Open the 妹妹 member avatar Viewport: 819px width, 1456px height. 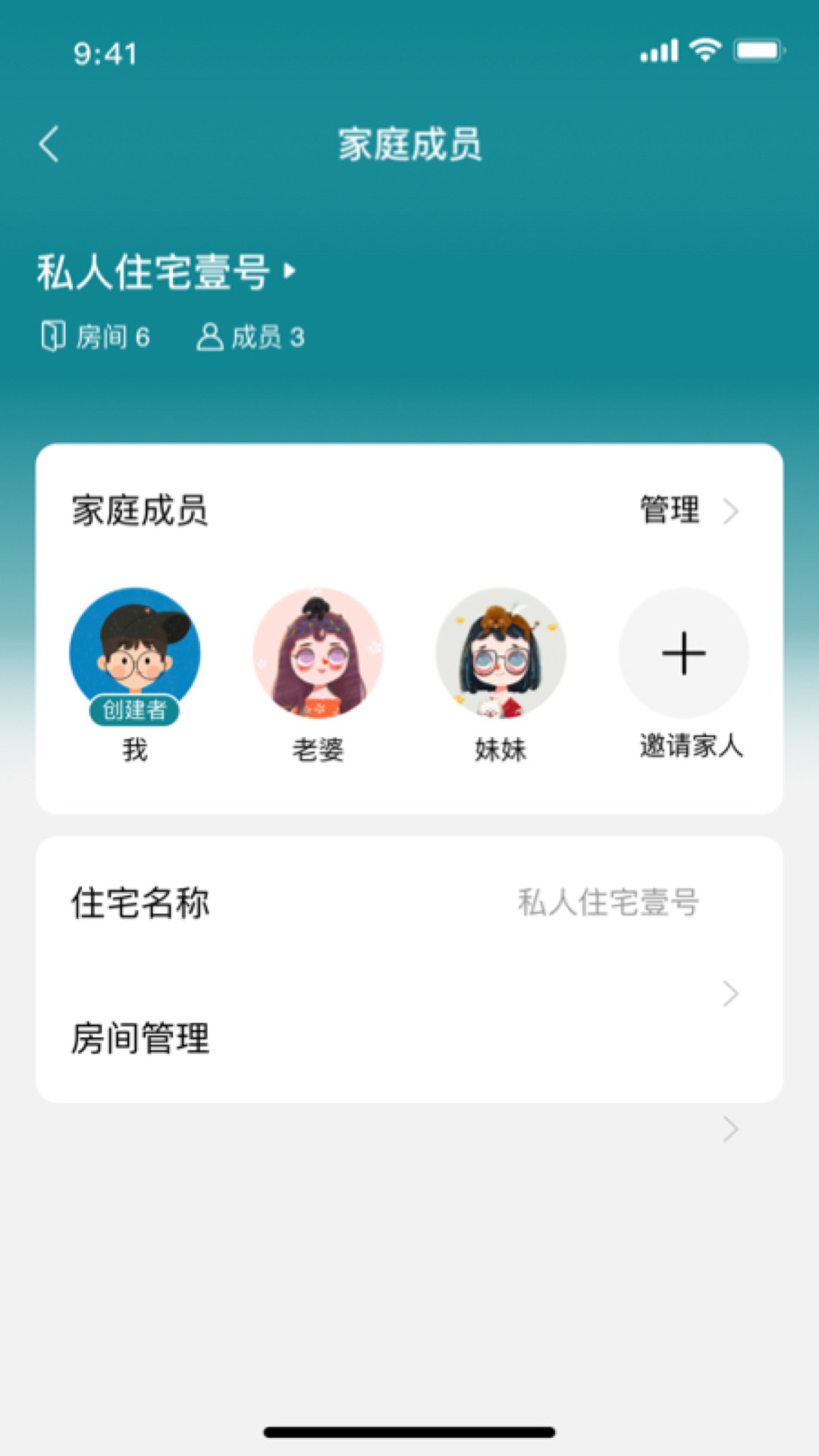coord(500,652)
